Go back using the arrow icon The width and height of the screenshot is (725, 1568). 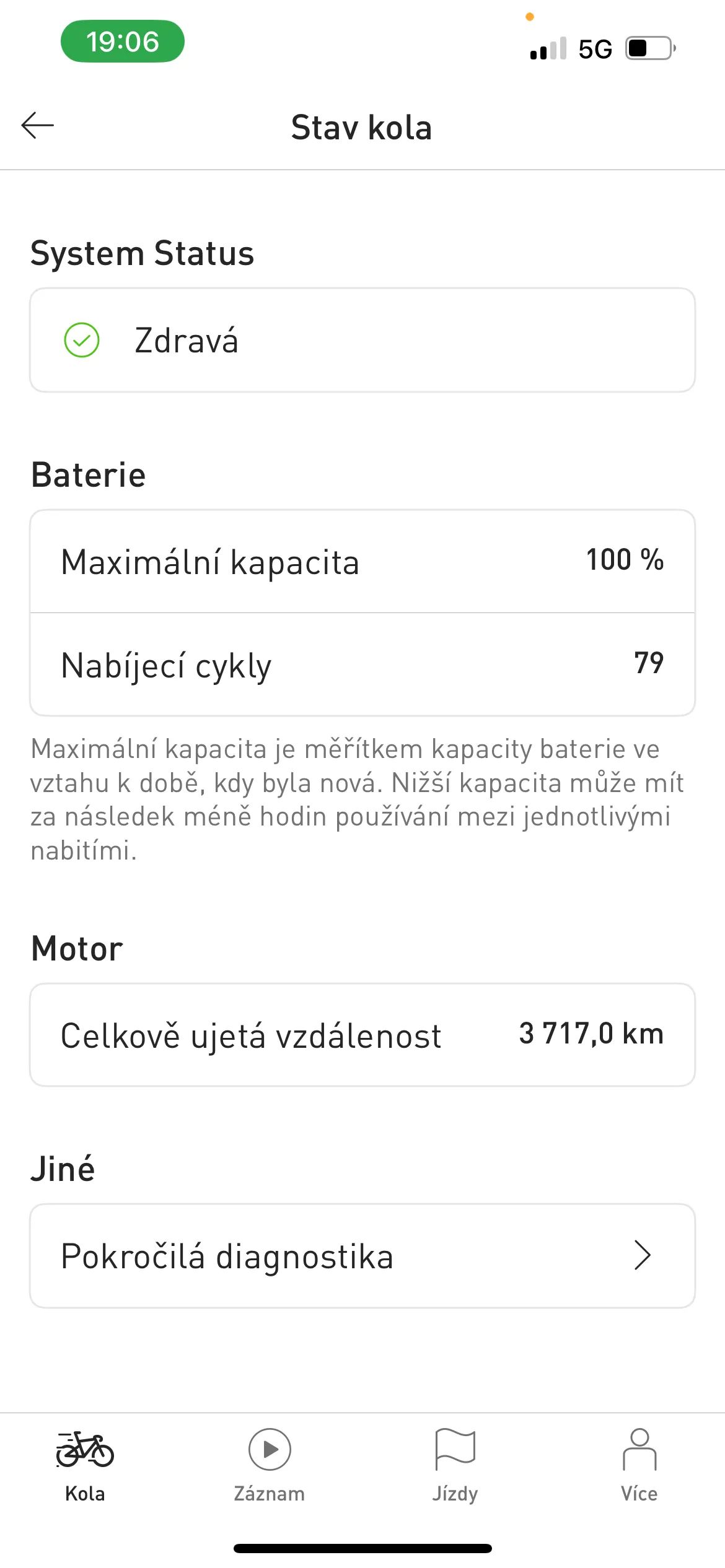pos(38,126)
